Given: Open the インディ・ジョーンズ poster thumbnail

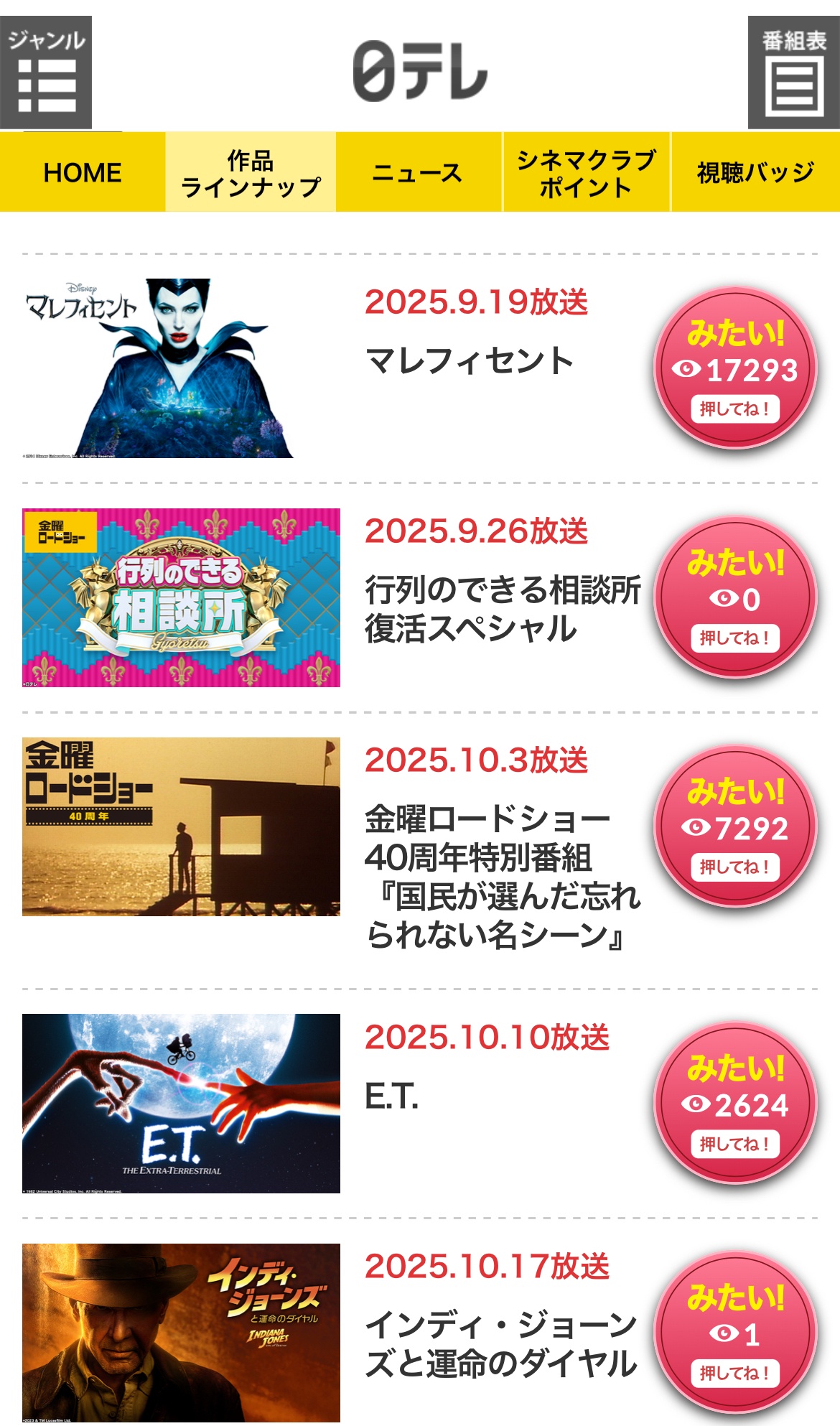Looking at the screenshot, I should (x=181, y=1333).
